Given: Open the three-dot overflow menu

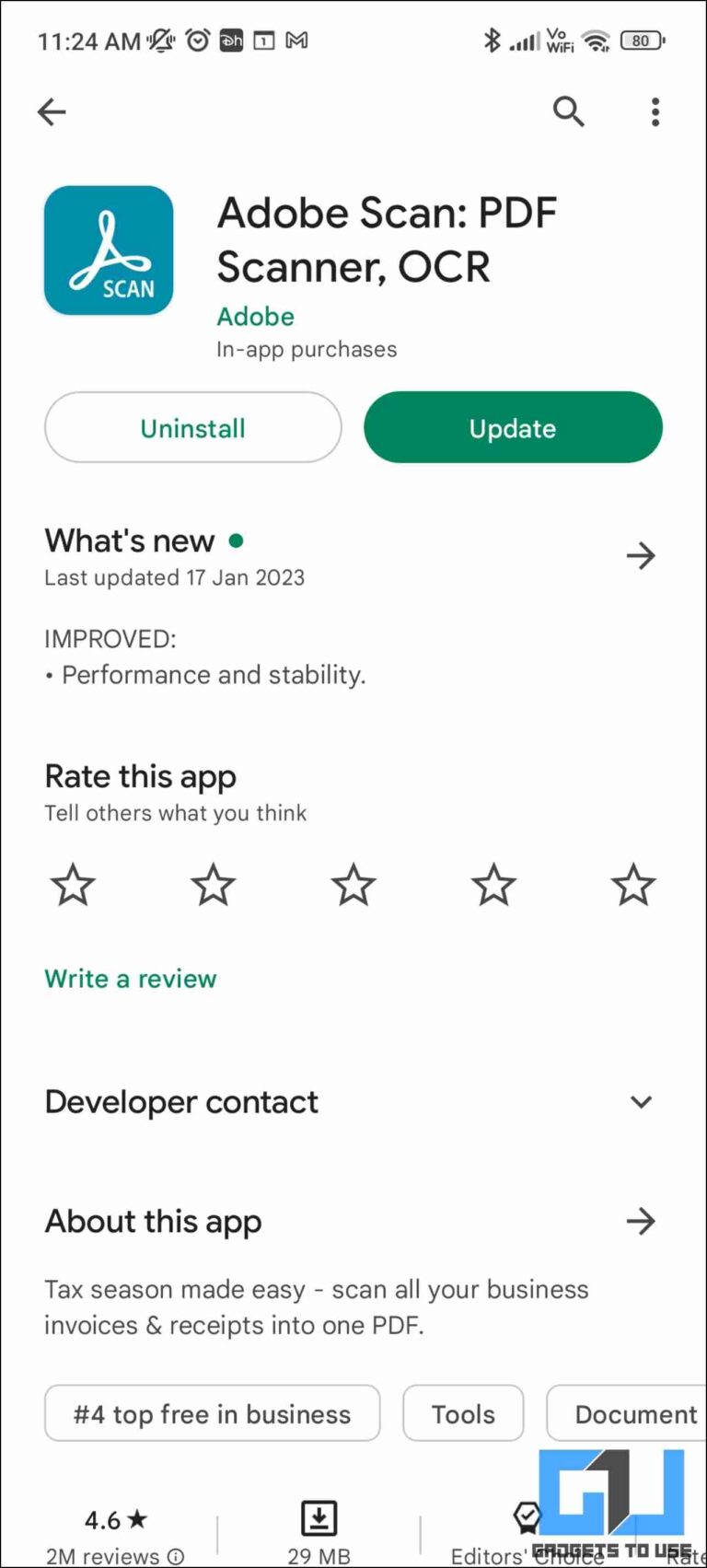Looking at the screenshot, I should tap(655, 112).
